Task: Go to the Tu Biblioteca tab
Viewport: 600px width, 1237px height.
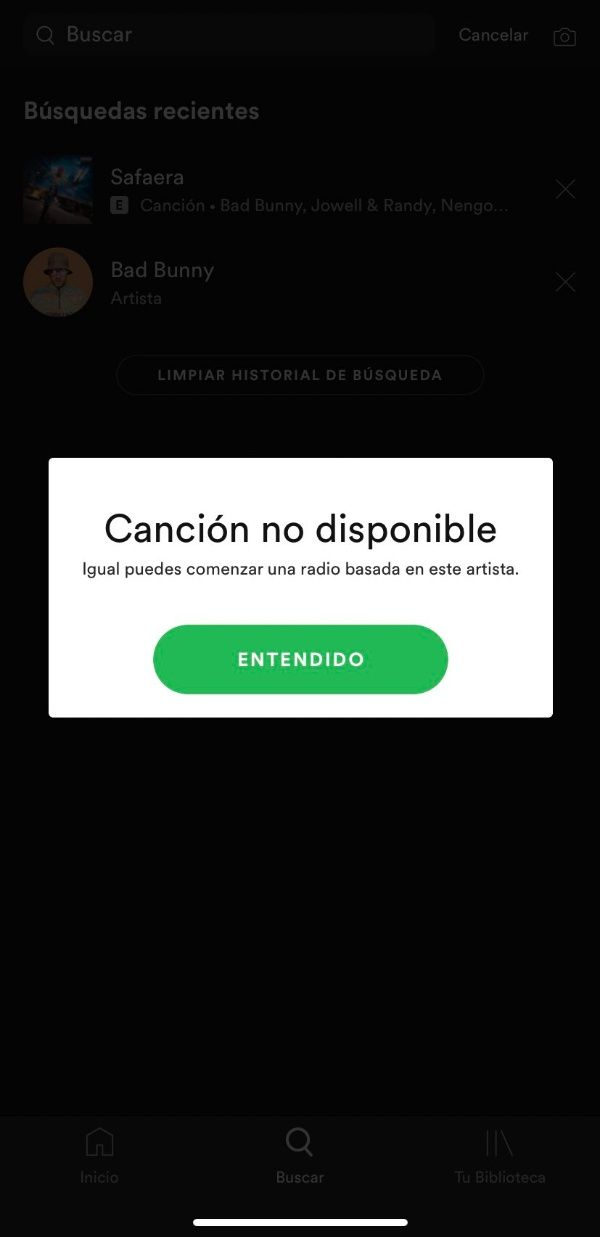Action: point(499,1156)
